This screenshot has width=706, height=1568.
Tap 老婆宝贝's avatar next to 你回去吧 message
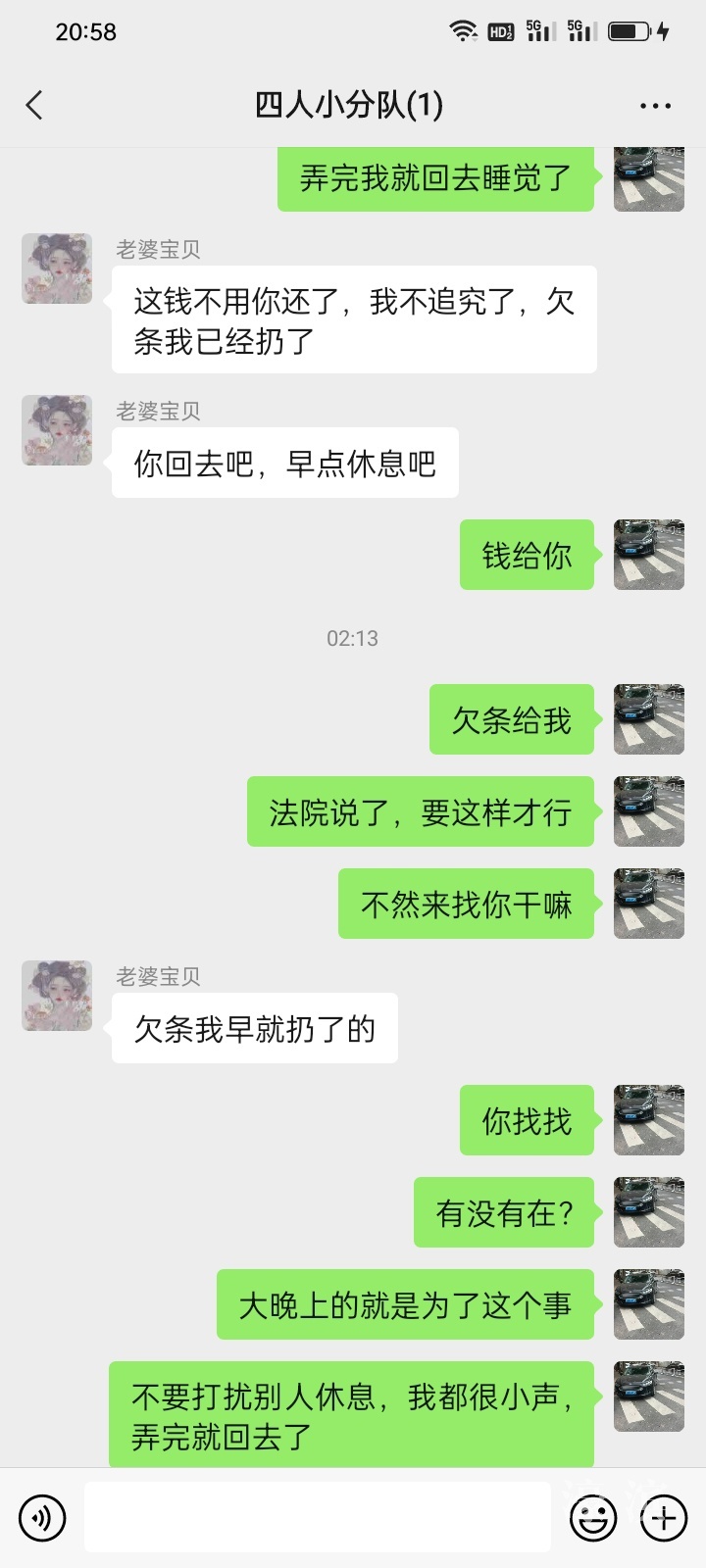[x=57, y=430]
